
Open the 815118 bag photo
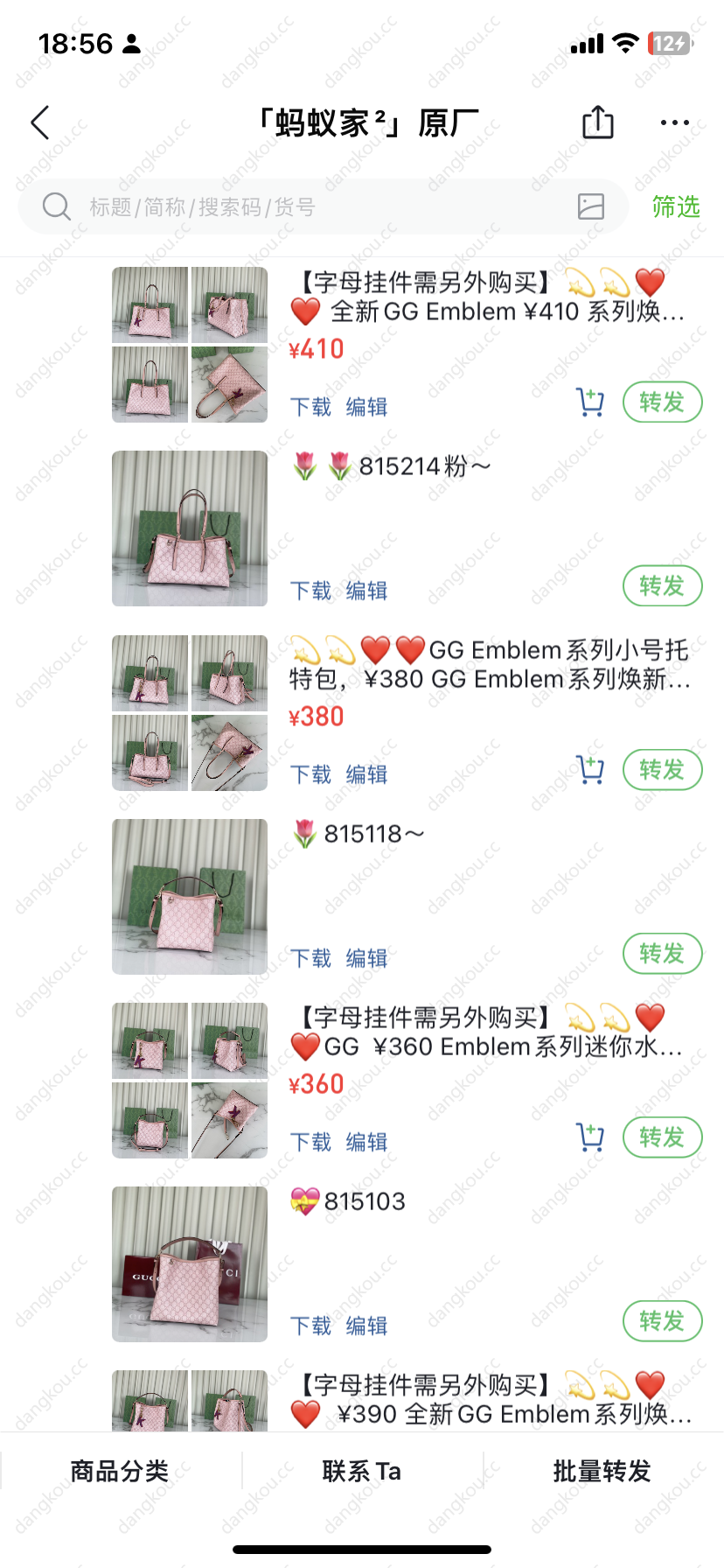point(190,897)
